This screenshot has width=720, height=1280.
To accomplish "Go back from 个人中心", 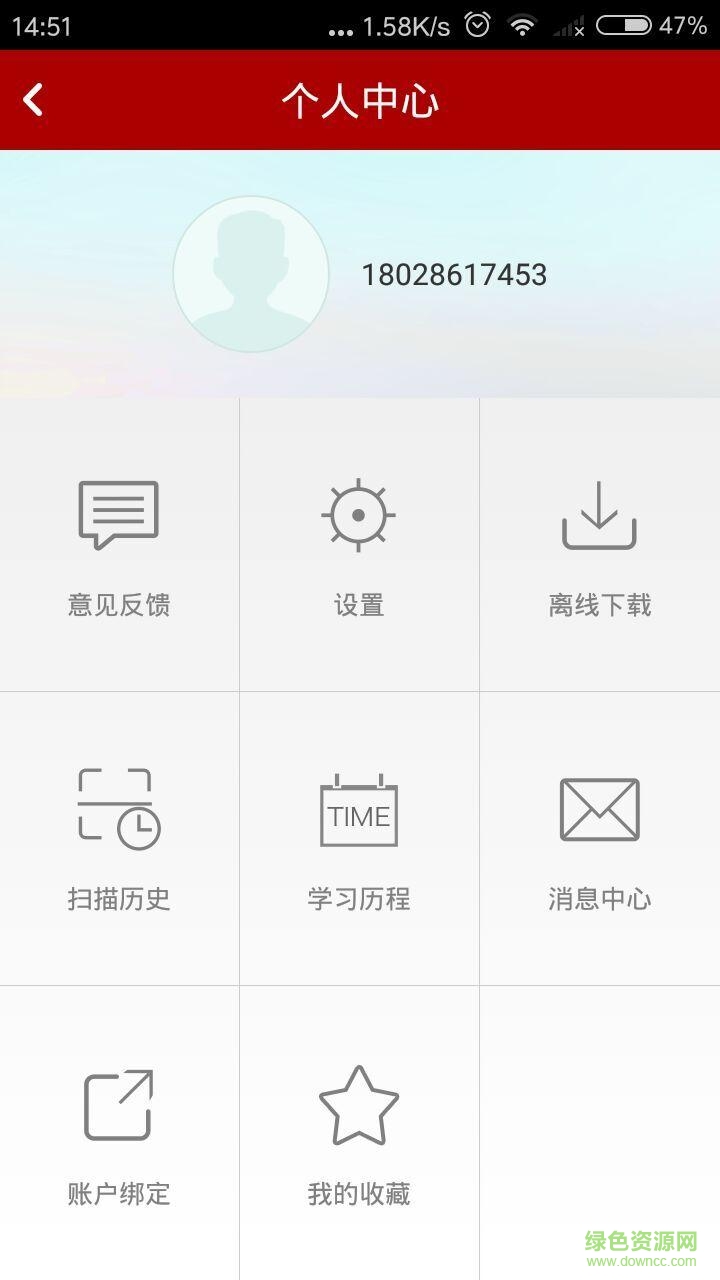I will coord(34,100).
